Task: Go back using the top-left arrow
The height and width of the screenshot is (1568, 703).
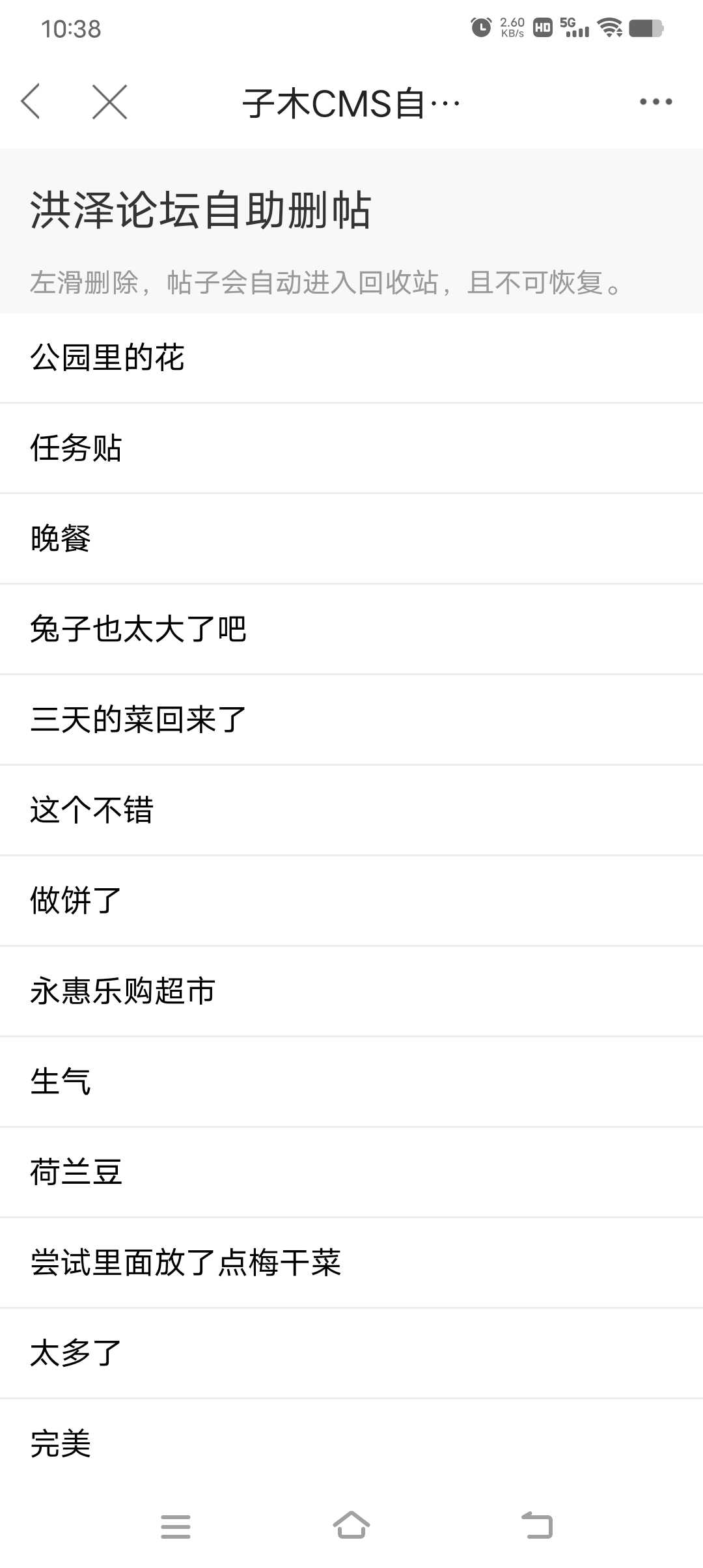Action: tap(31, 102)
